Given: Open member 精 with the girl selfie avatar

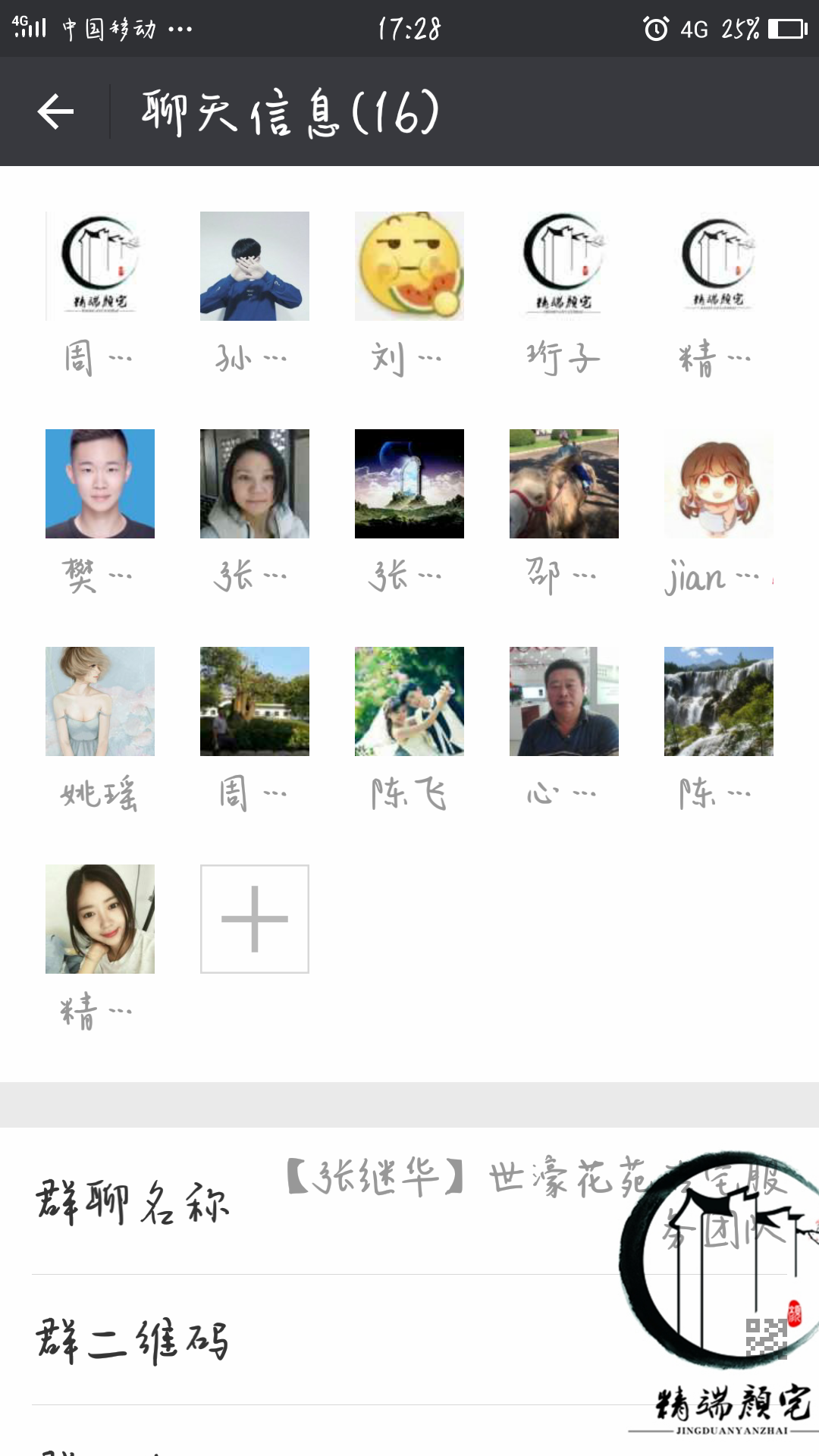Looking at the screenshot, I should pyautogui.click(x=100, y=919).
